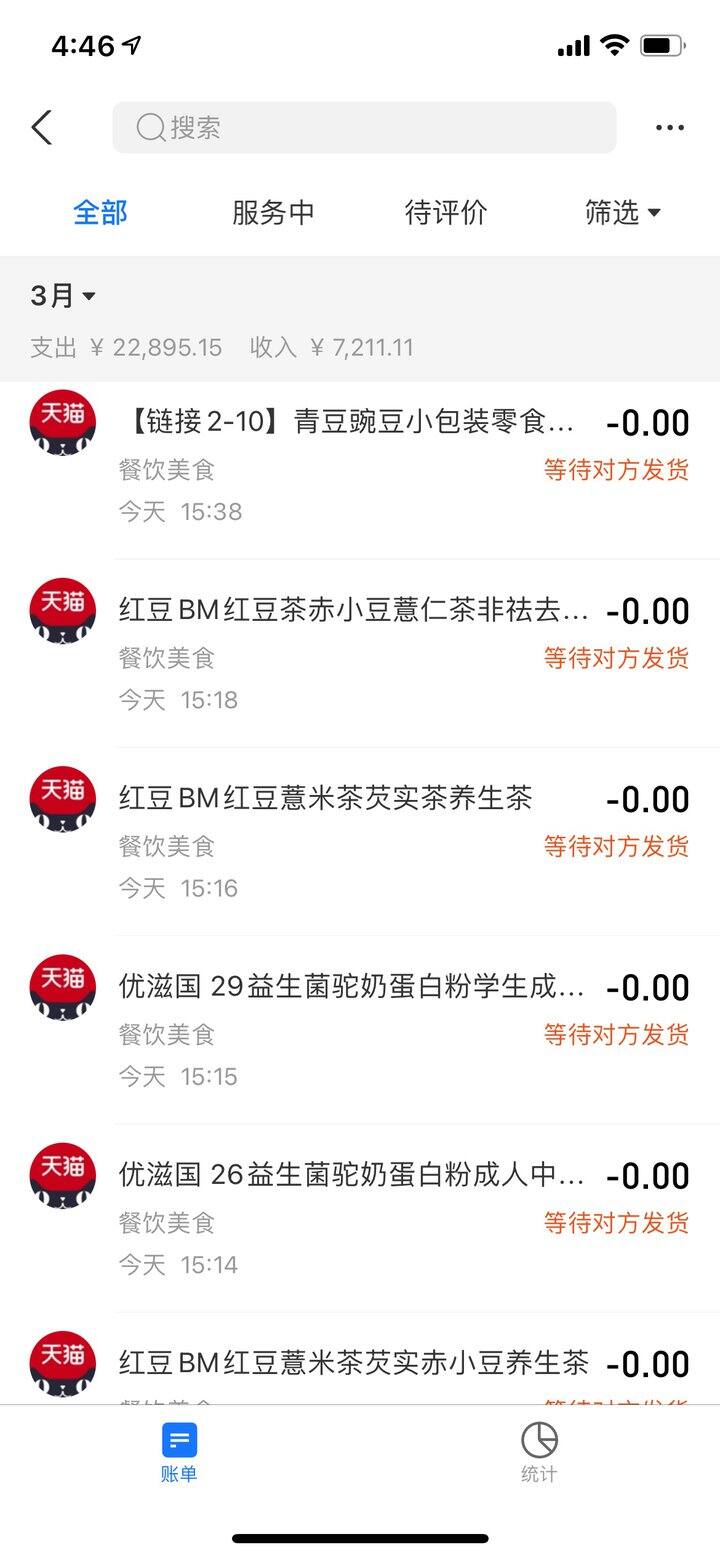Screen dimensions: 720x1558
Task: Open the 红豆薏仁茶 order at 15:18
Action: coord(360,653)
